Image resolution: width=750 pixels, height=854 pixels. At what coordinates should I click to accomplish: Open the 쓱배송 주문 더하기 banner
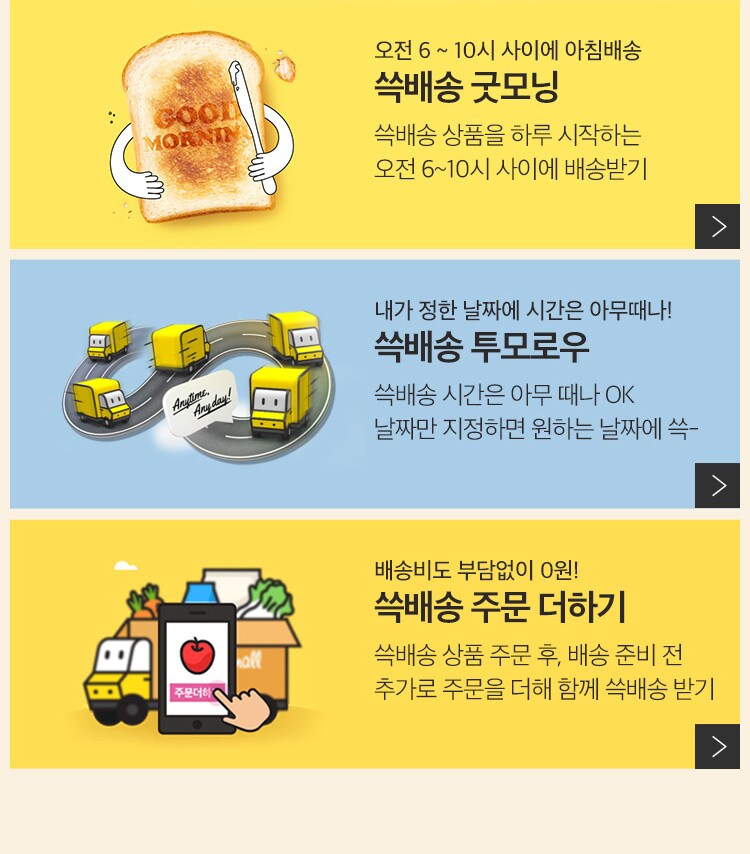click(x=717, y=746)
